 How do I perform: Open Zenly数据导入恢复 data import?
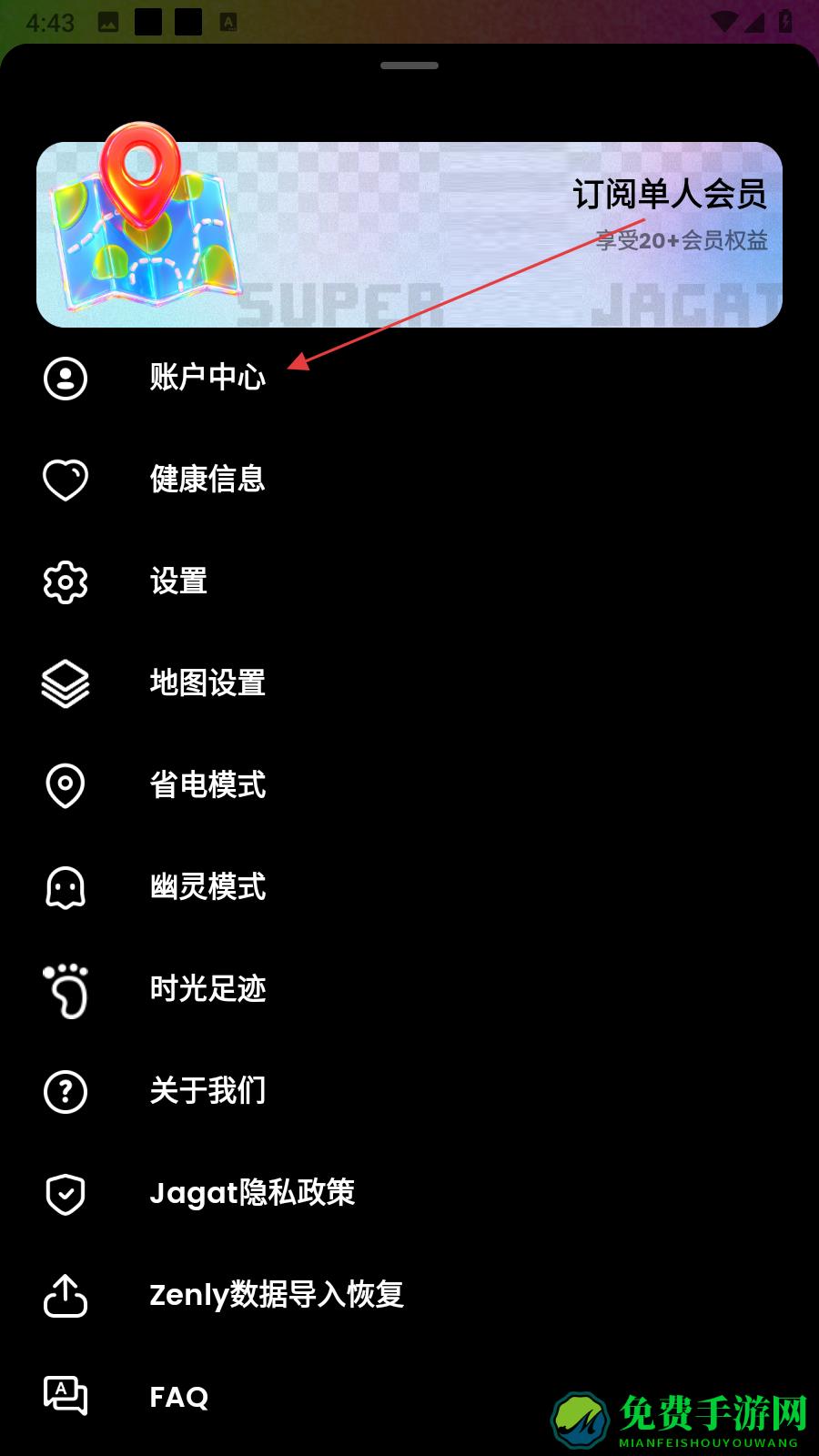coord(276,1295)
